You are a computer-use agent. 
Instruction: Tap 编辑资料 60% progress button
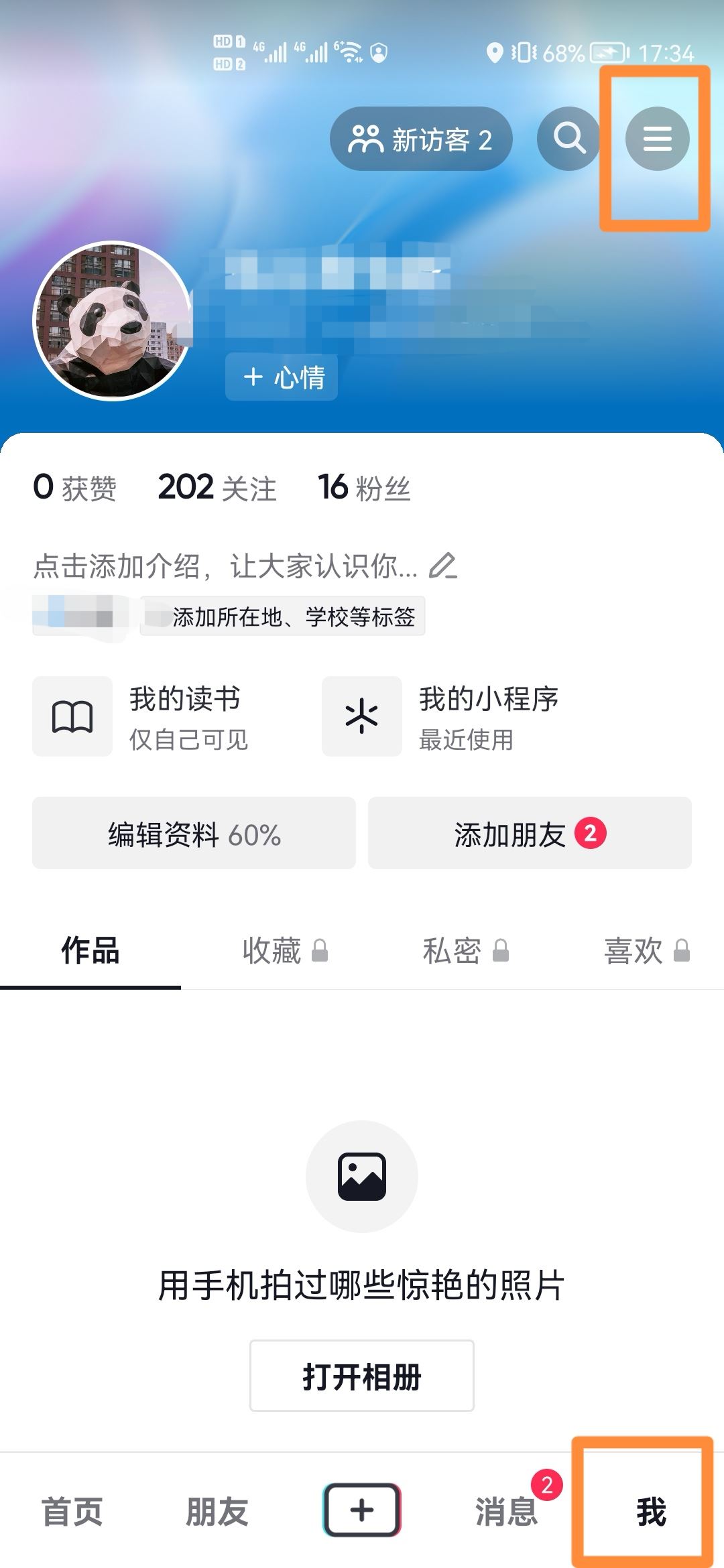click(x=194, y=833)
